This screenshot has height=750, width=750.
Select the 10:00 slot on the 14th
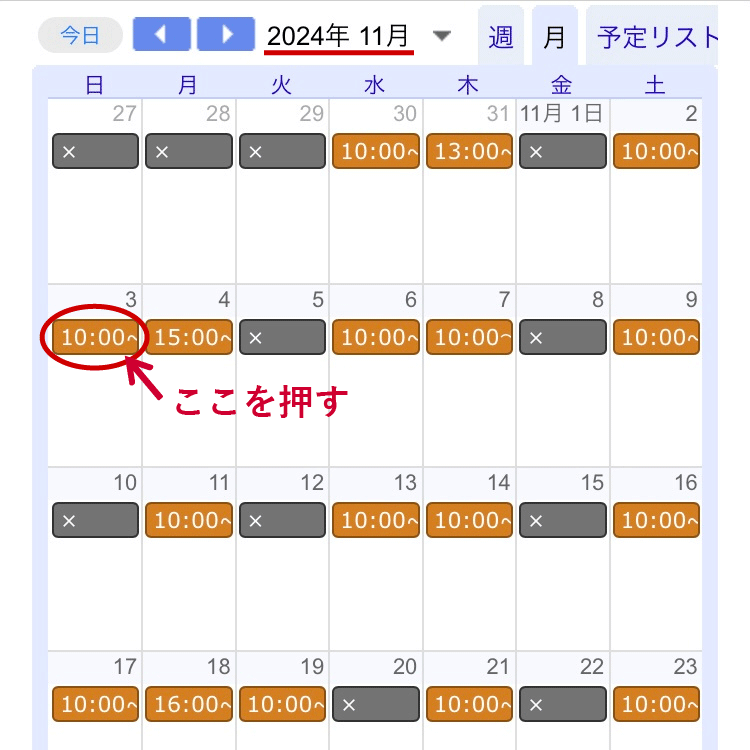point(469,520)
